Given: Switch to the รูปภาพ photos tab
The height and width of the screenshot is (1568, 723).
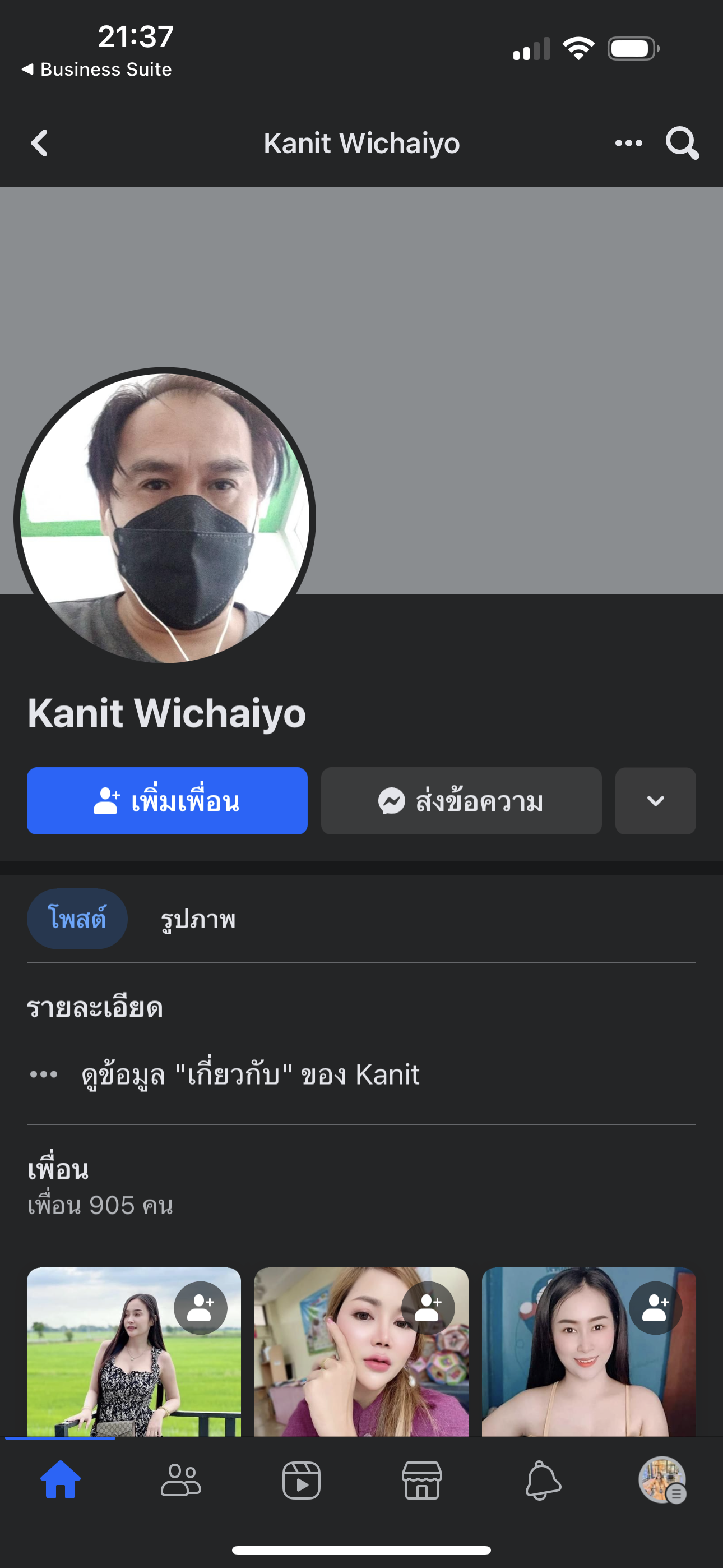Looking at the screenshot, I should (198, 919).
